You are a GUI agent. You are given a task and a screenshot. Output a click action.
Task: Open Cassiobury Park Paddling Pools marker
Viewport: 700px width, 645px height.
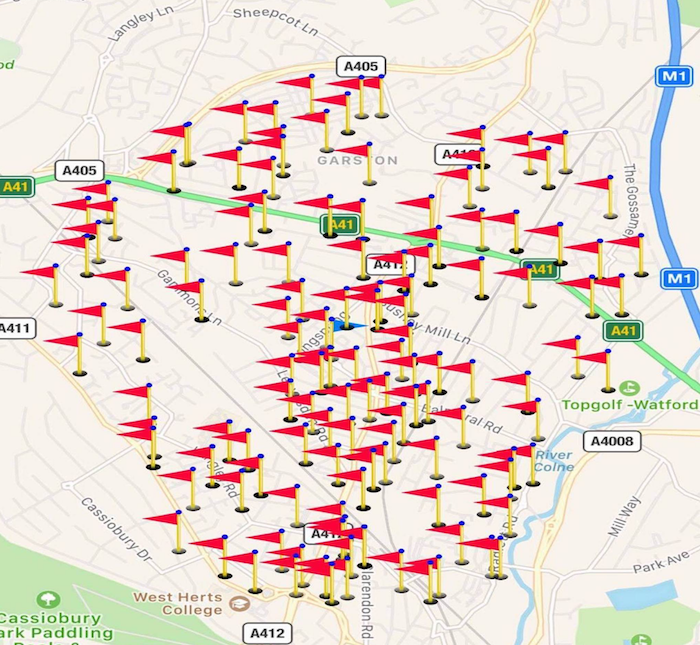47,600
